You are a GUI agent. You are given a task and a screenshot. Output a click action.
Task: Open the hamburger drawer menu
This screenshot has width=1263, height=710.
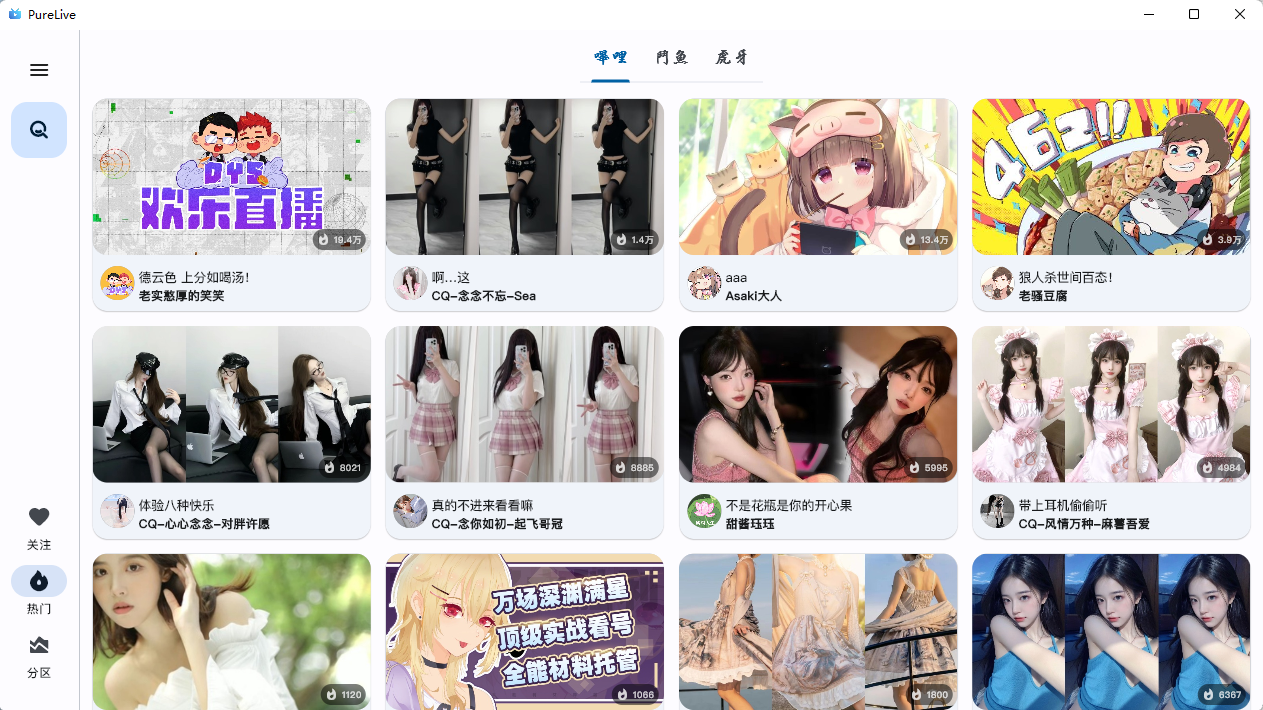point(39,70)
